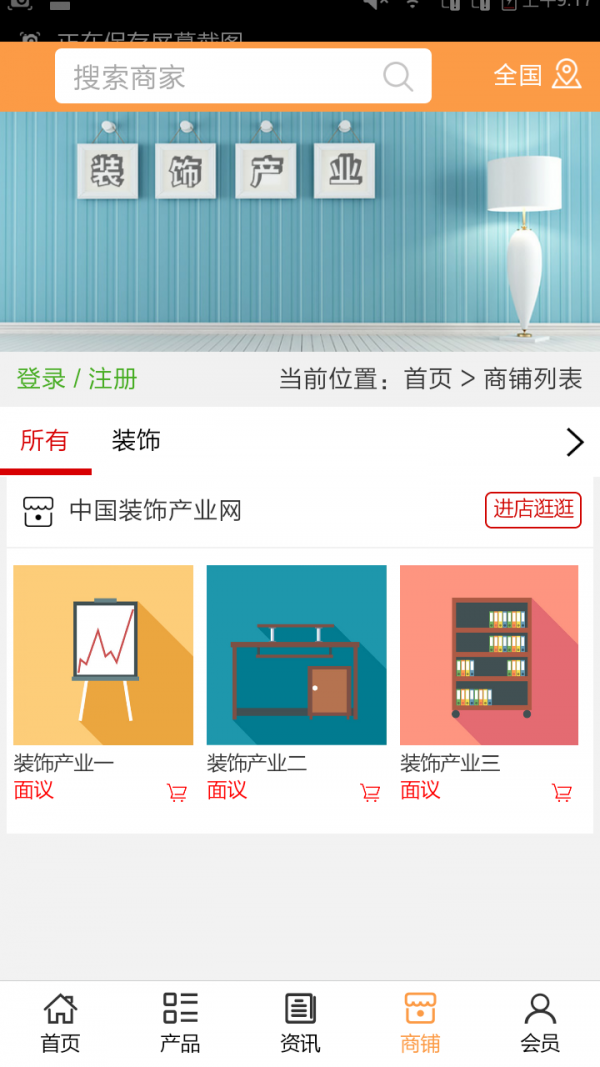The width and height of the screenshot is (600, 1067).
Task: Tap 进店逛逛 to enter the shop
Action: (x=533, y=509)
